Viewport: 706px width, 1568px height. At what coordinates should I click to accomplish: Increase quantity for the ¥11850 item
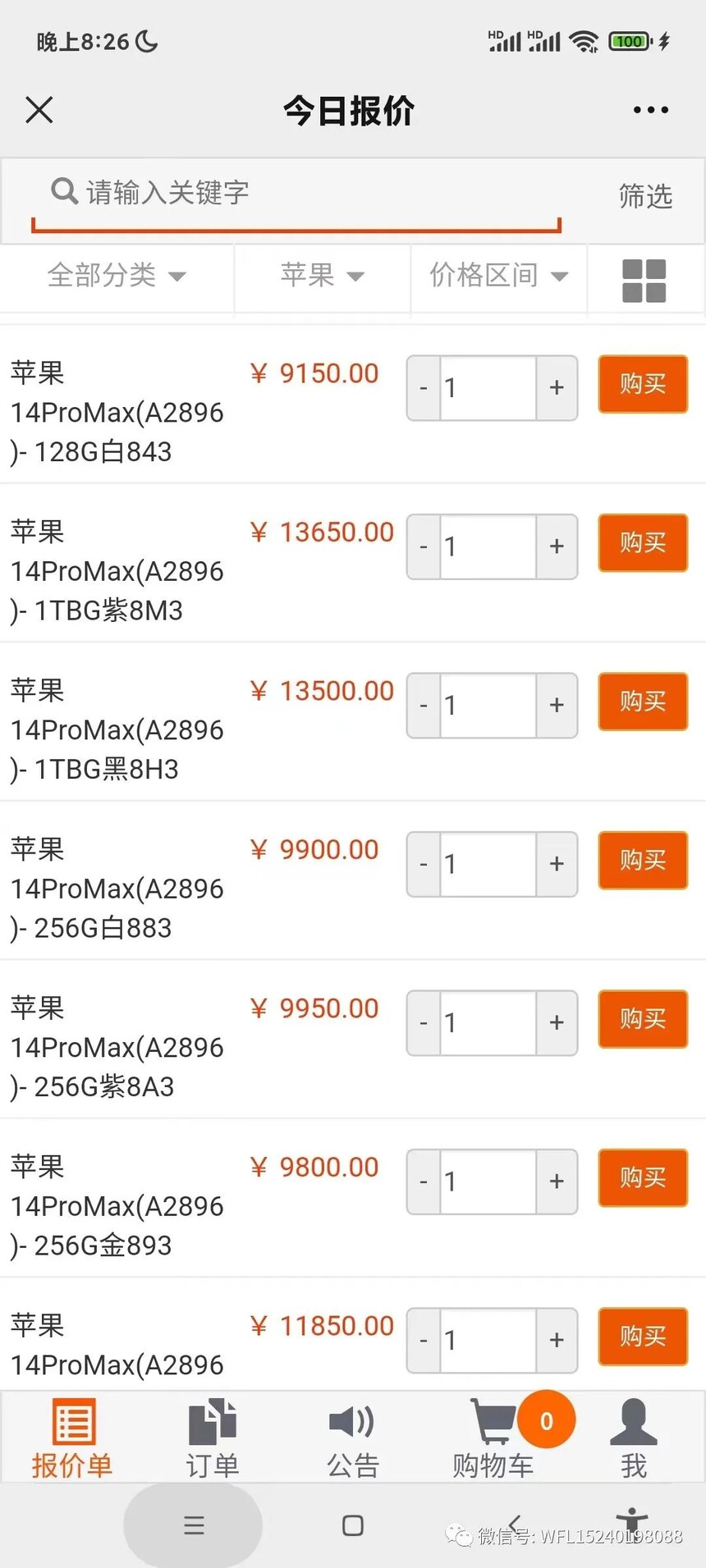pos(557,1340)
